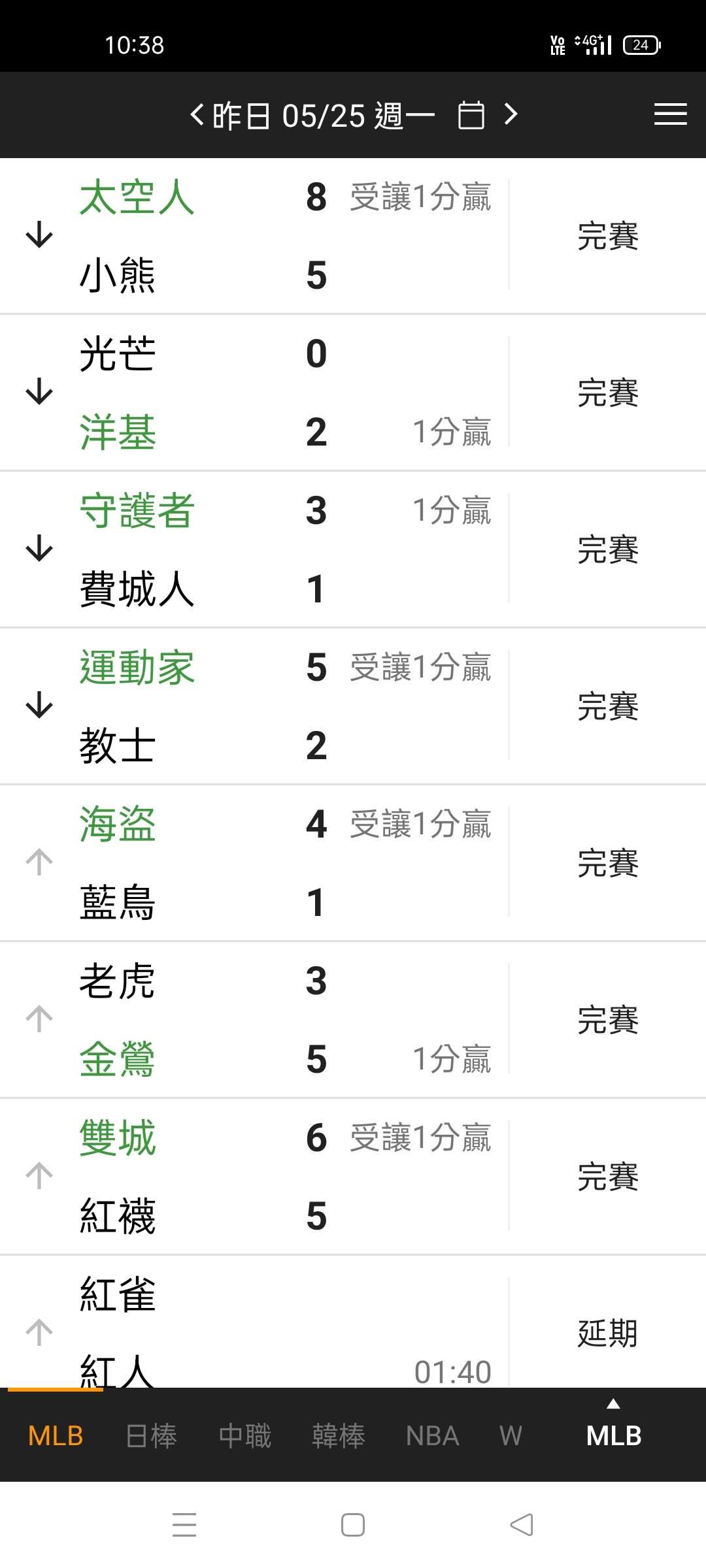Screen dimensions: 706x1568
Task: Select the orange MLB tab
Action: pos(56,1436)
